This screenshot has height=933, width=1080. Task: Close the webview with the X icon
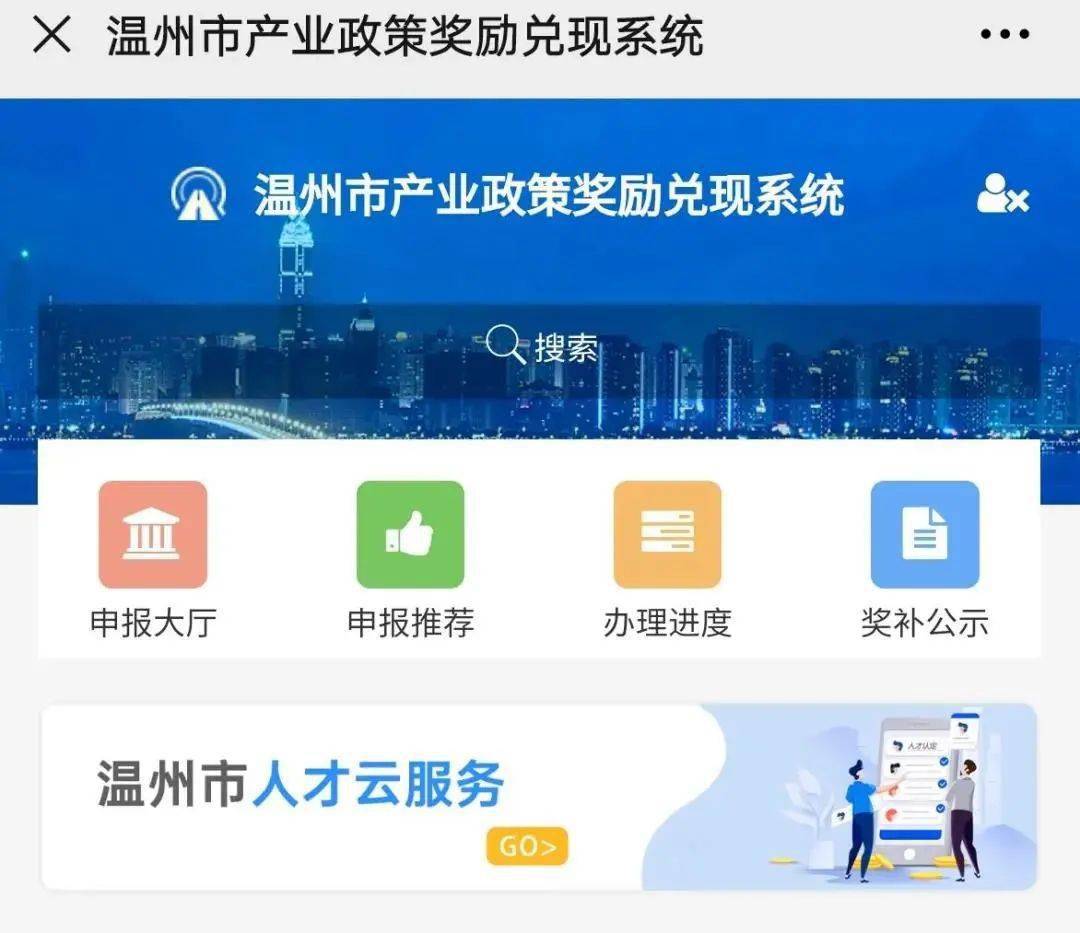coord(51,35)
